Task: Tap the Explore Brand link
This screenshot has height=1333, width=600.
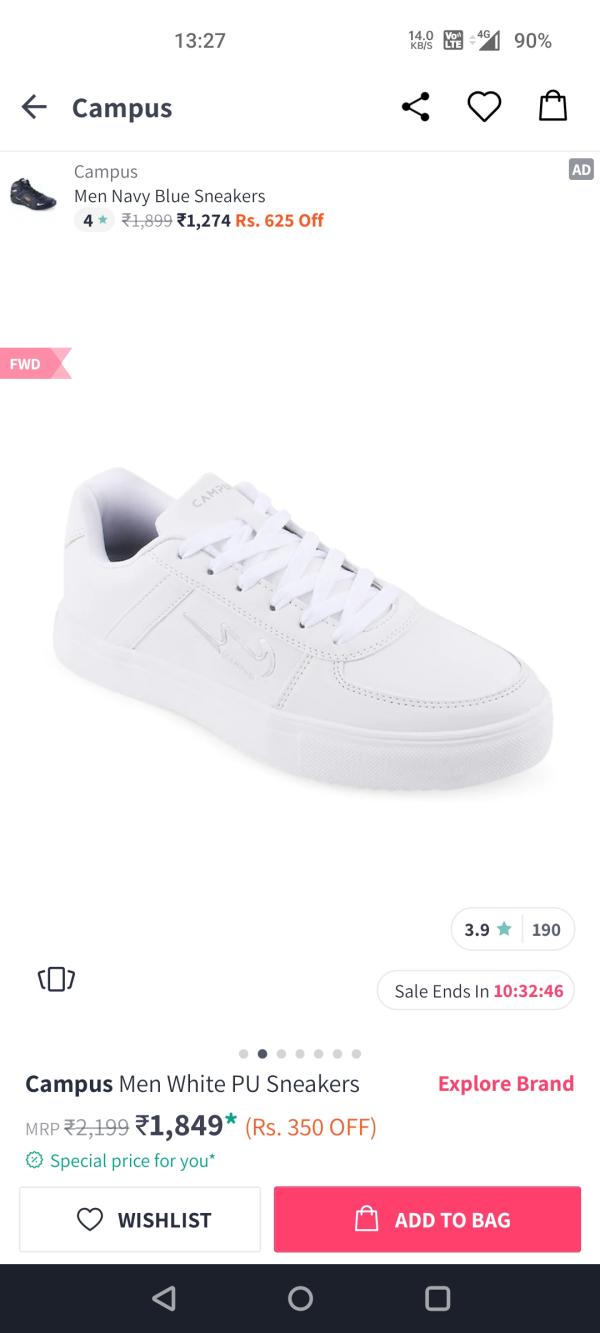Action: (505, 1083)
